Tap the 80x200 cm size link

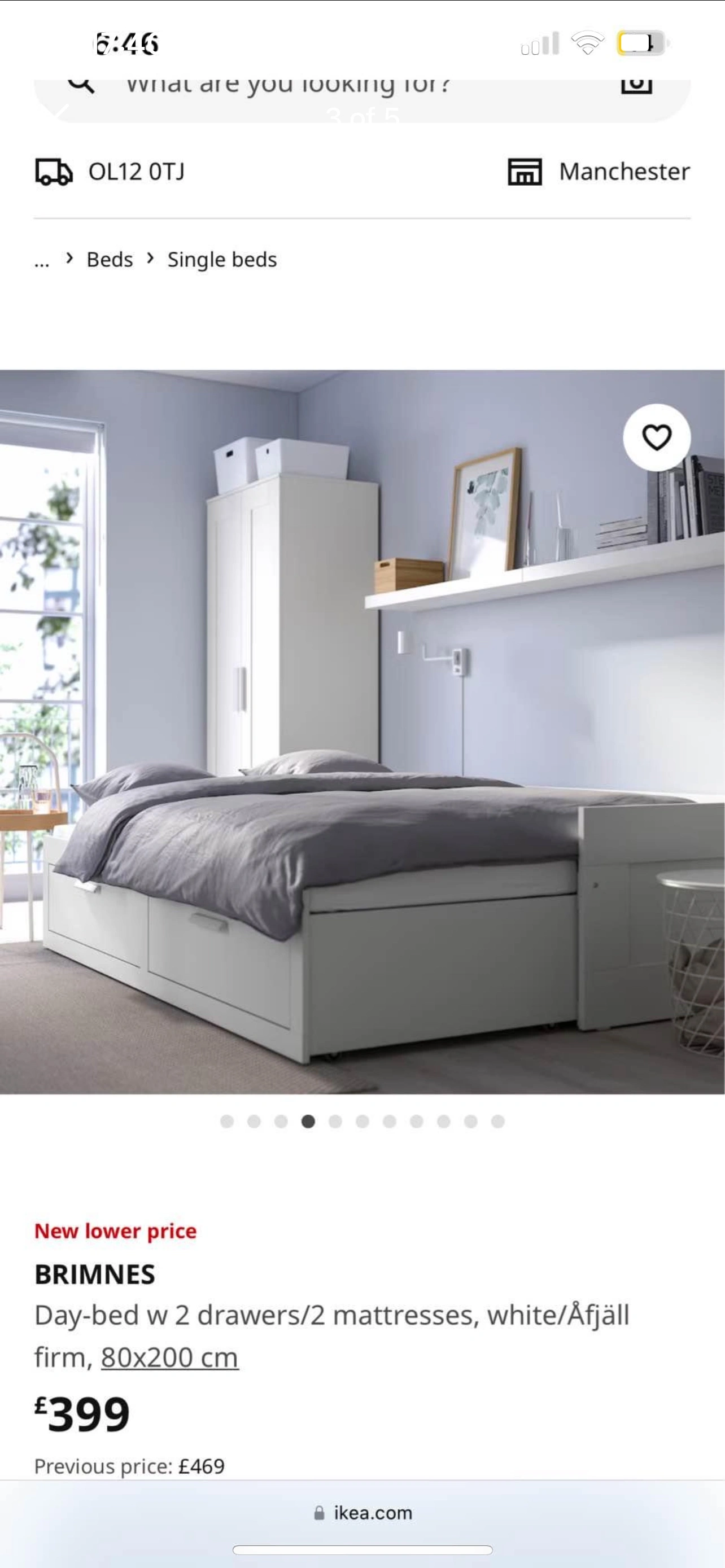[170, 1357]
